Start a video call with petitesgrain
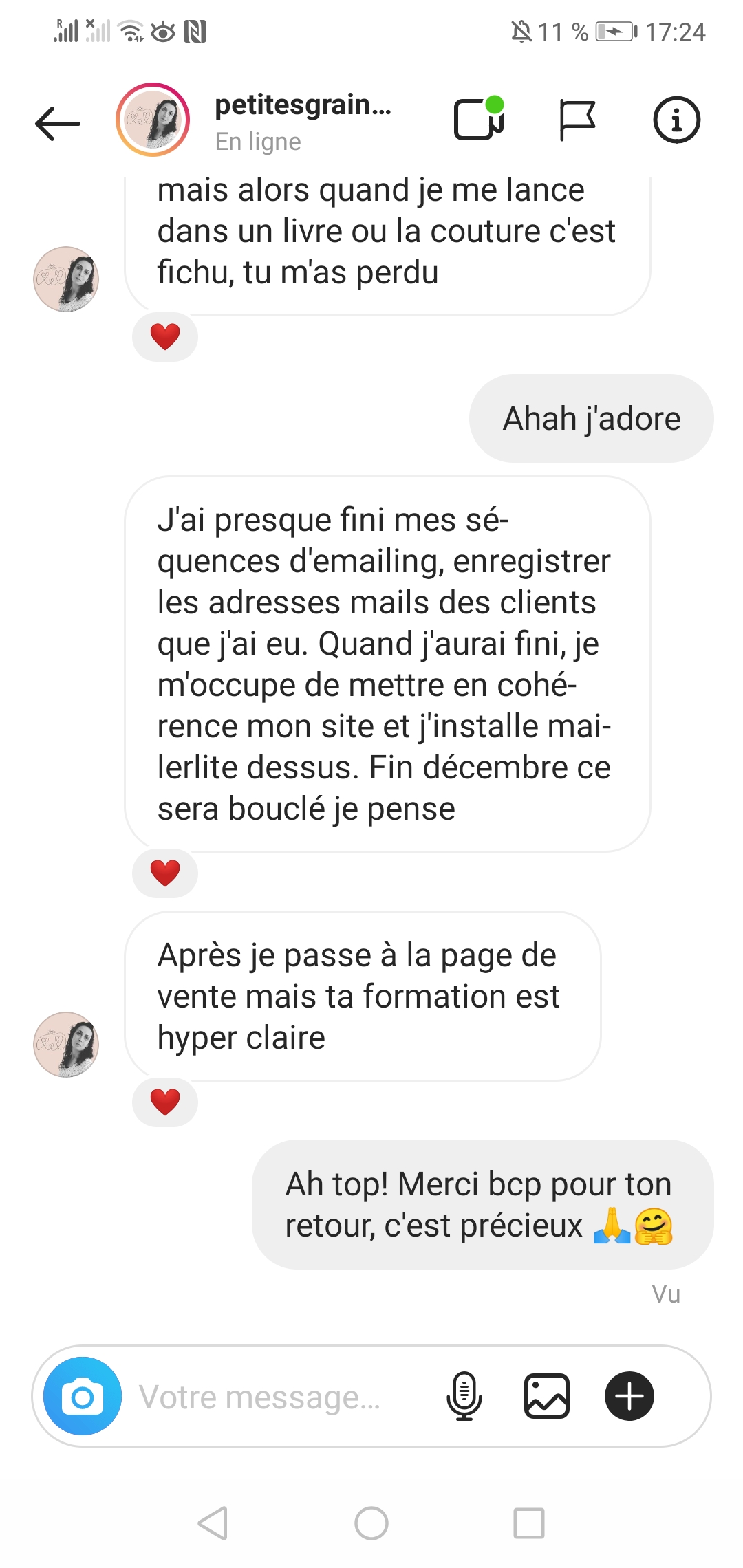The image size is (743, 1568). click(478, 120)
